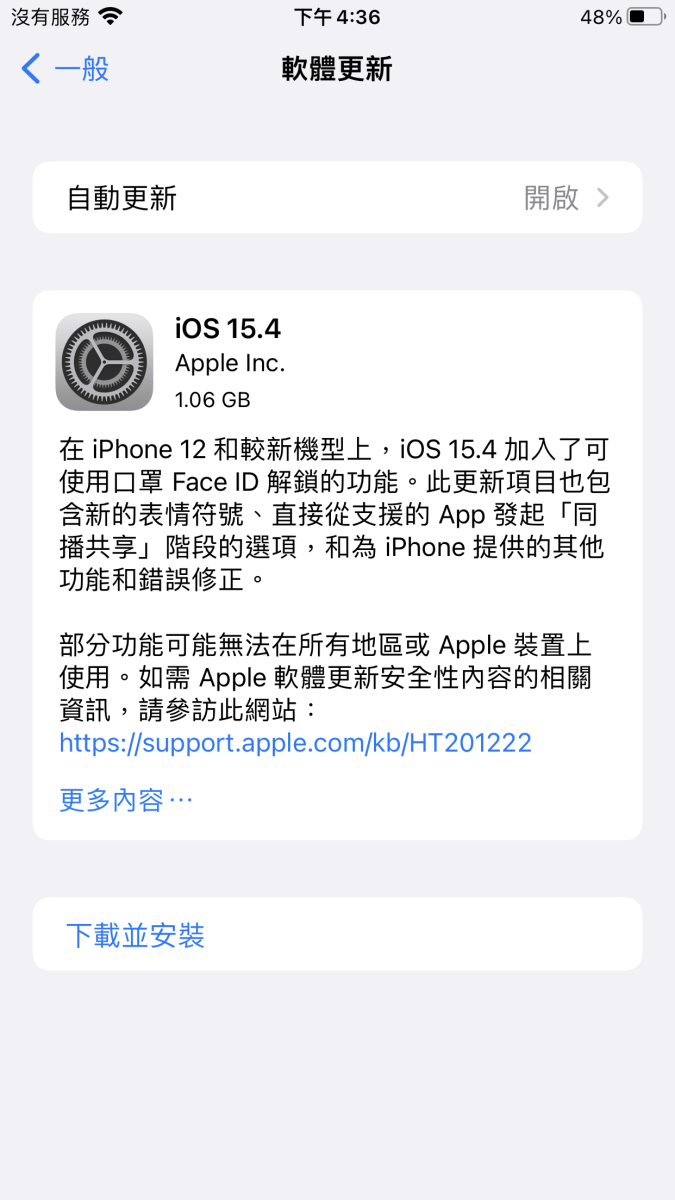Open 自動更新 settings row
Viewport: 675px width, 1200px height.
point(337,198)
